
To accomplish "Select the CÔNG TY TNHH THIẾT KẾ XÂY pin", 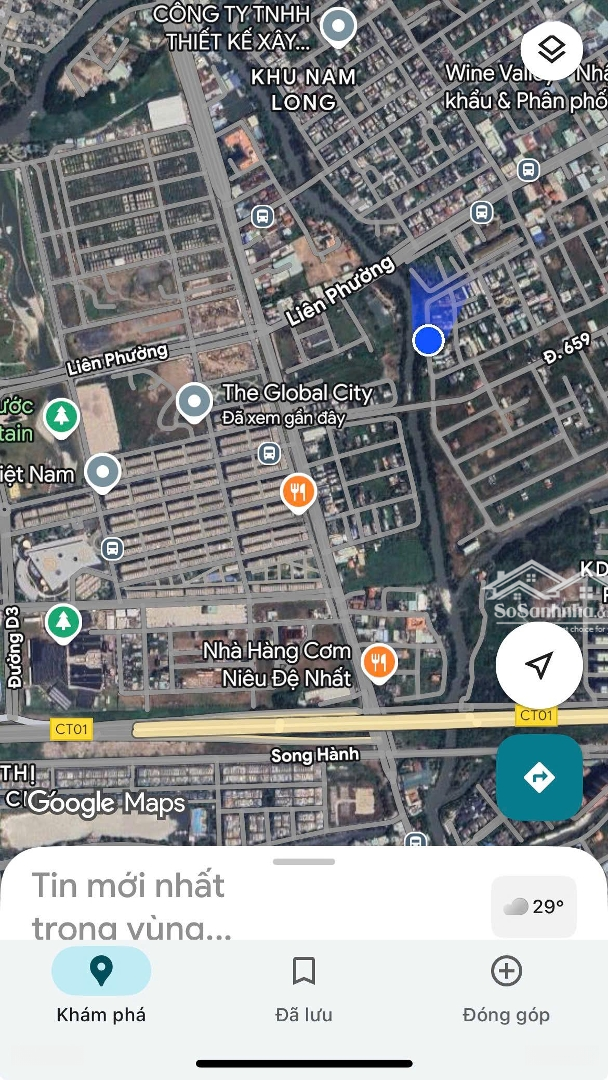I will 339,26.
